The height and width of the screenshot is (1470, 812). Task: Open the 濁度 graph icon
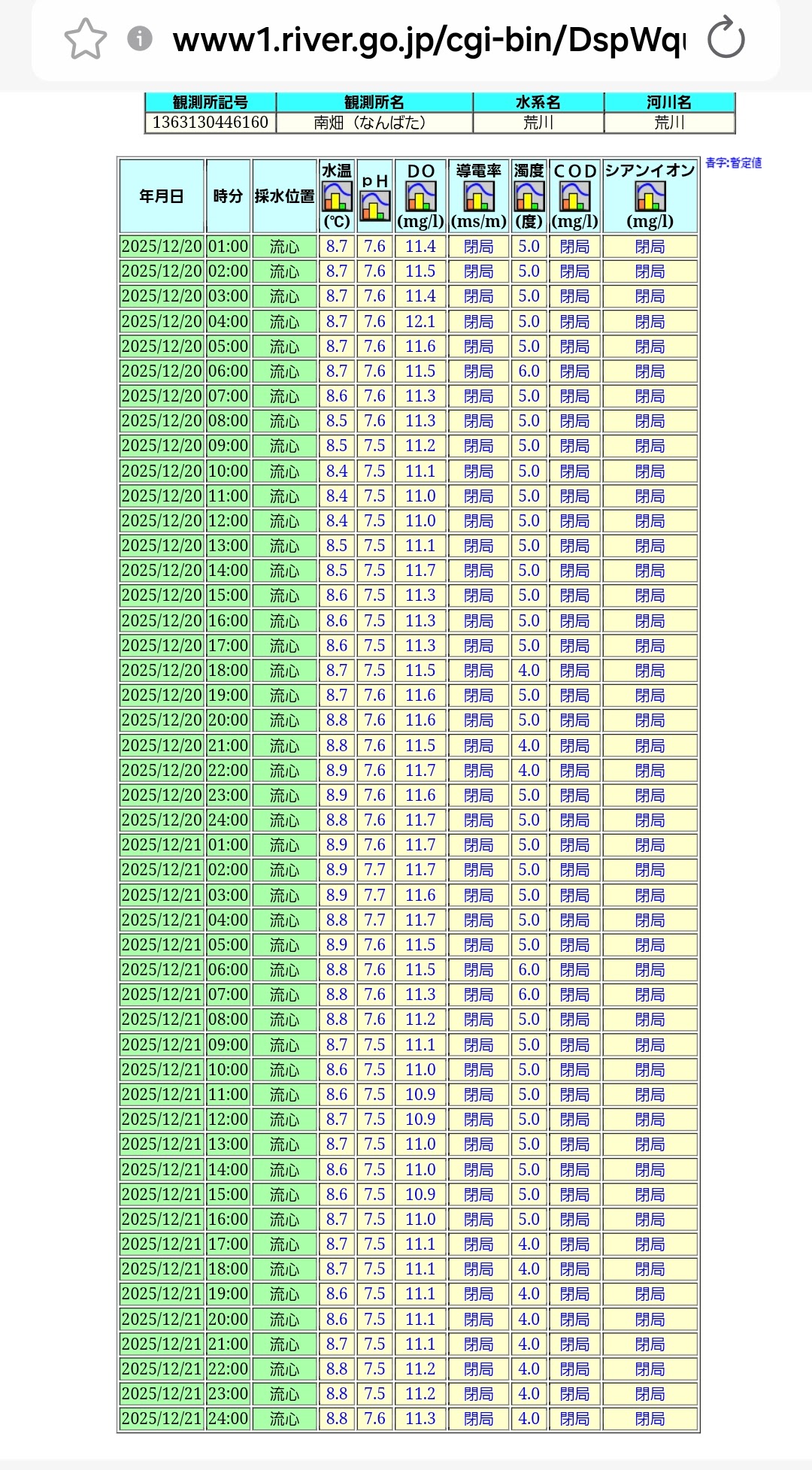tap(529, 197)
